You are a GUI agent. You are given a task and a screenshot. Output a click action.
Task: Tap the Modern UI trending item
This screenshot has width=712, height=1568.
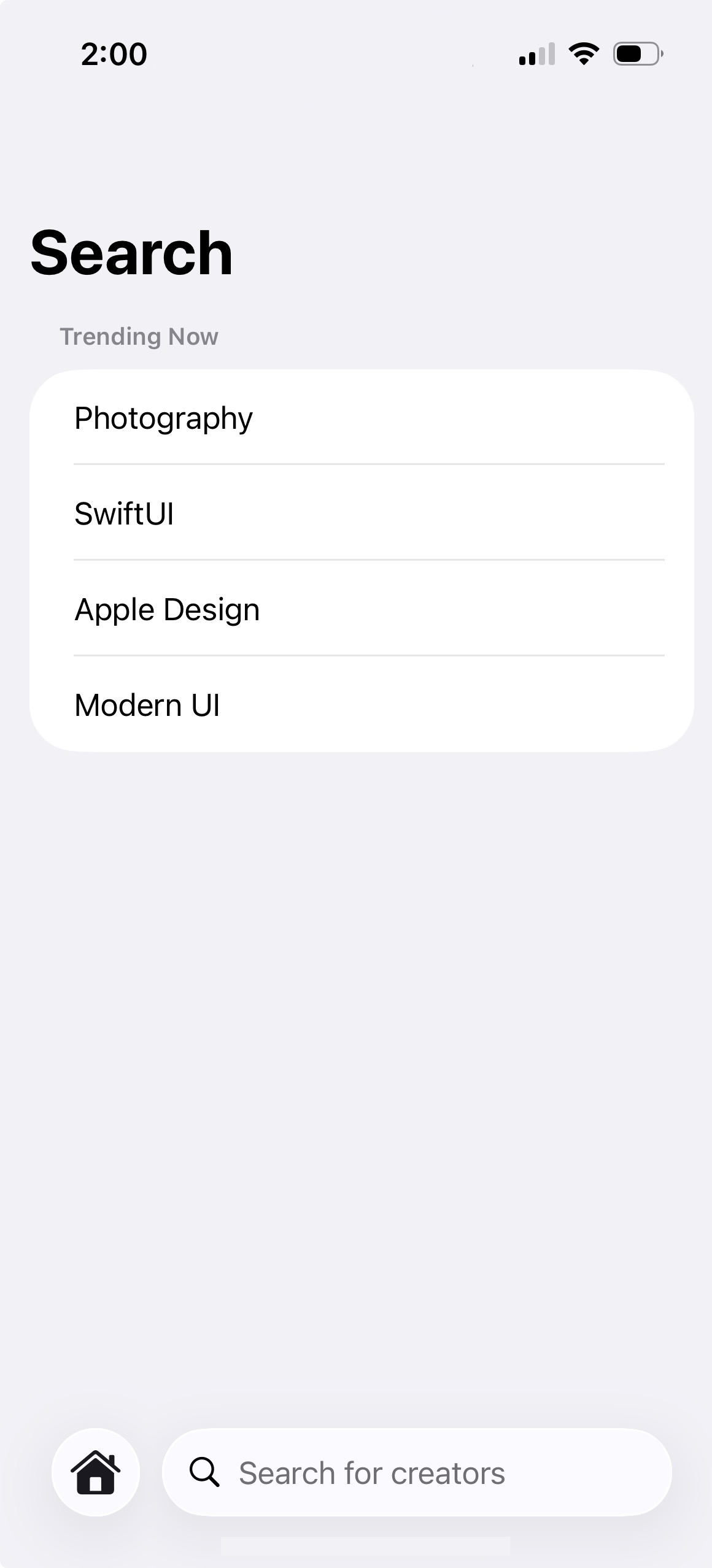tap(362, 705)
